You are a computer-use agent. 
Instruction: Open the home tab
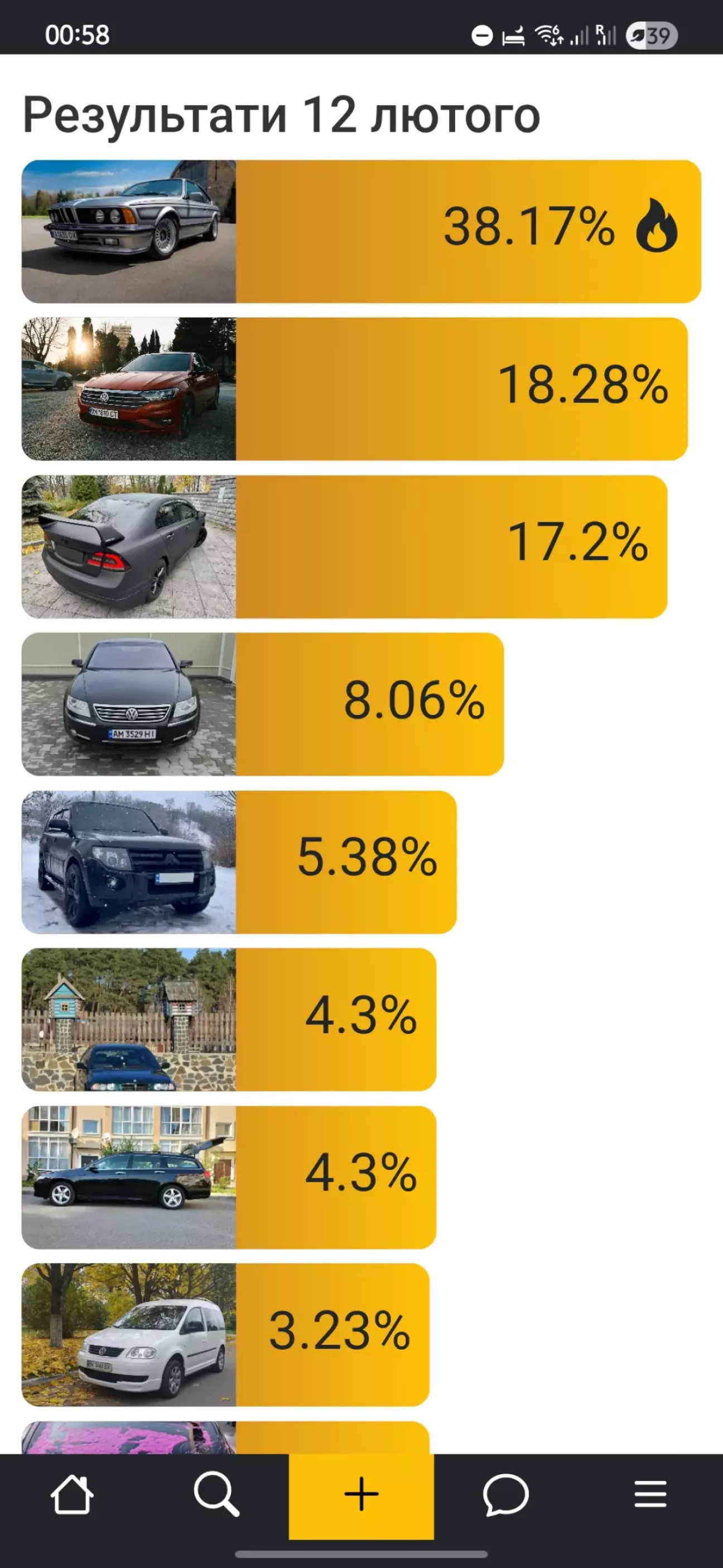(72, 1494)
